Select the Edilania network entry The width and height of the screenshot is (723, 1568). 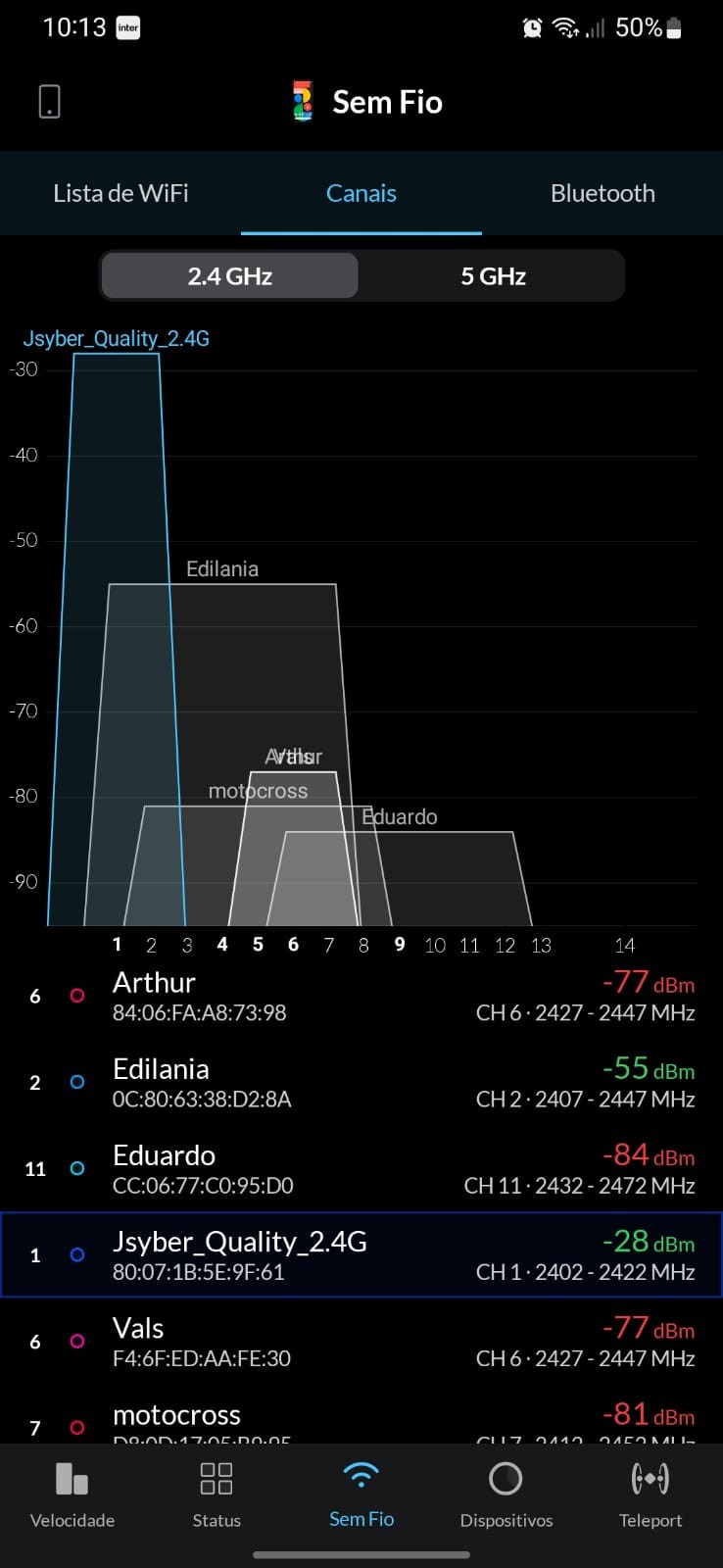[x=361, y=1082]
